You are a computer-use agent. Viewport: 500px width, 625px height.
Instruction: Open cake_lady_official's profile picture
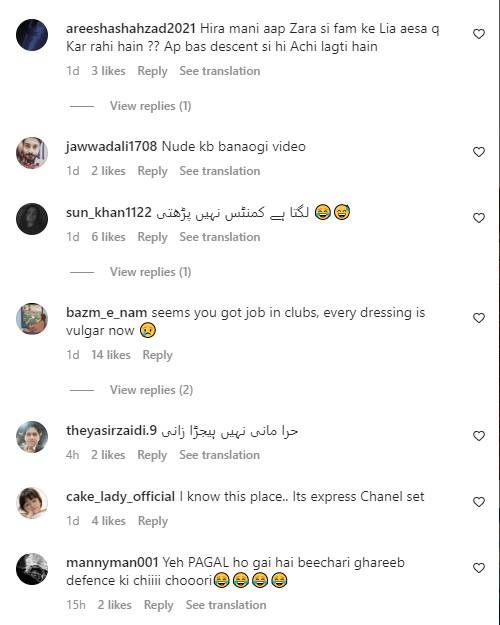click(x=32, y=503)
